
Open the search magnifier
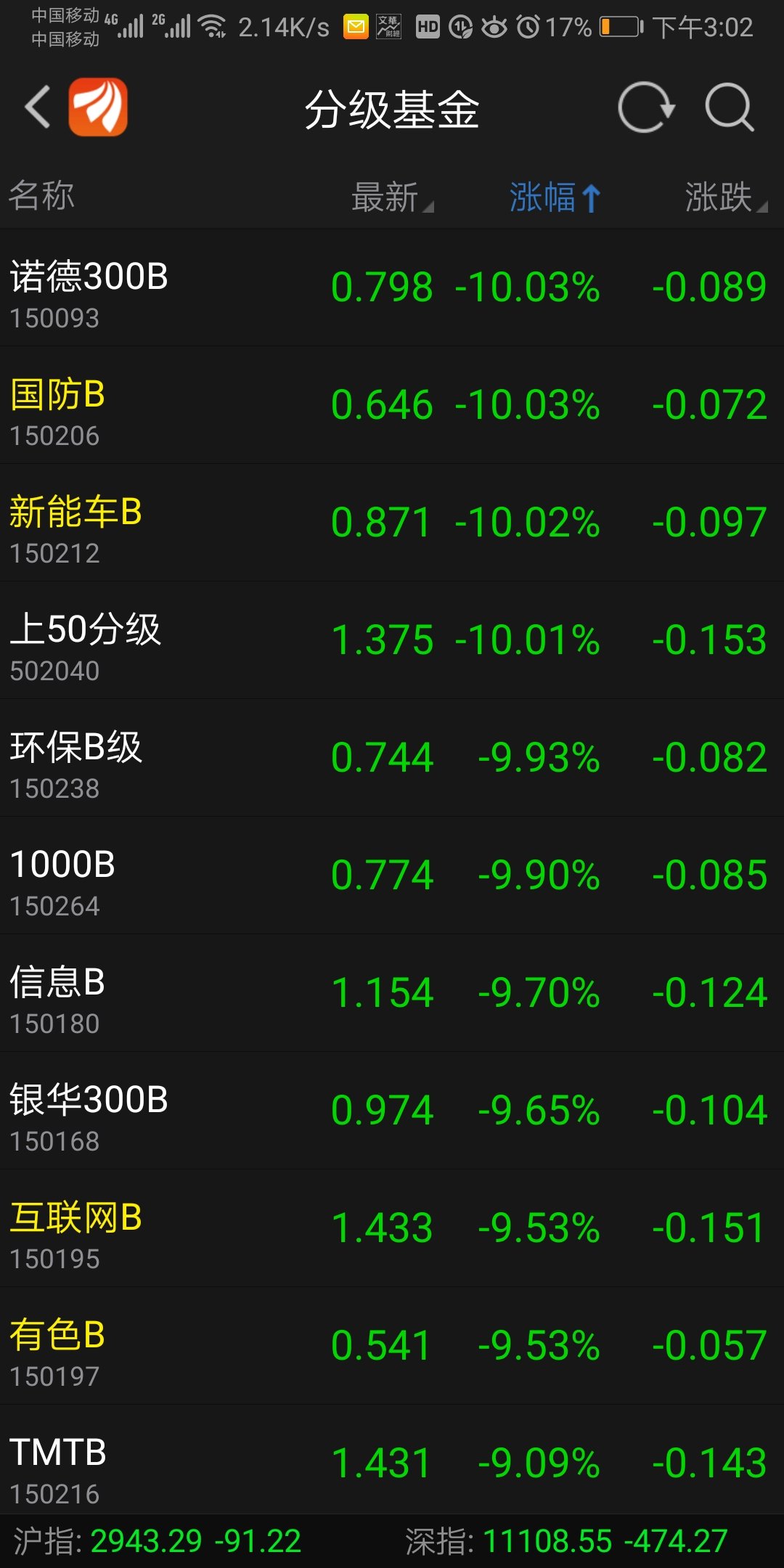tap(729, 107)
